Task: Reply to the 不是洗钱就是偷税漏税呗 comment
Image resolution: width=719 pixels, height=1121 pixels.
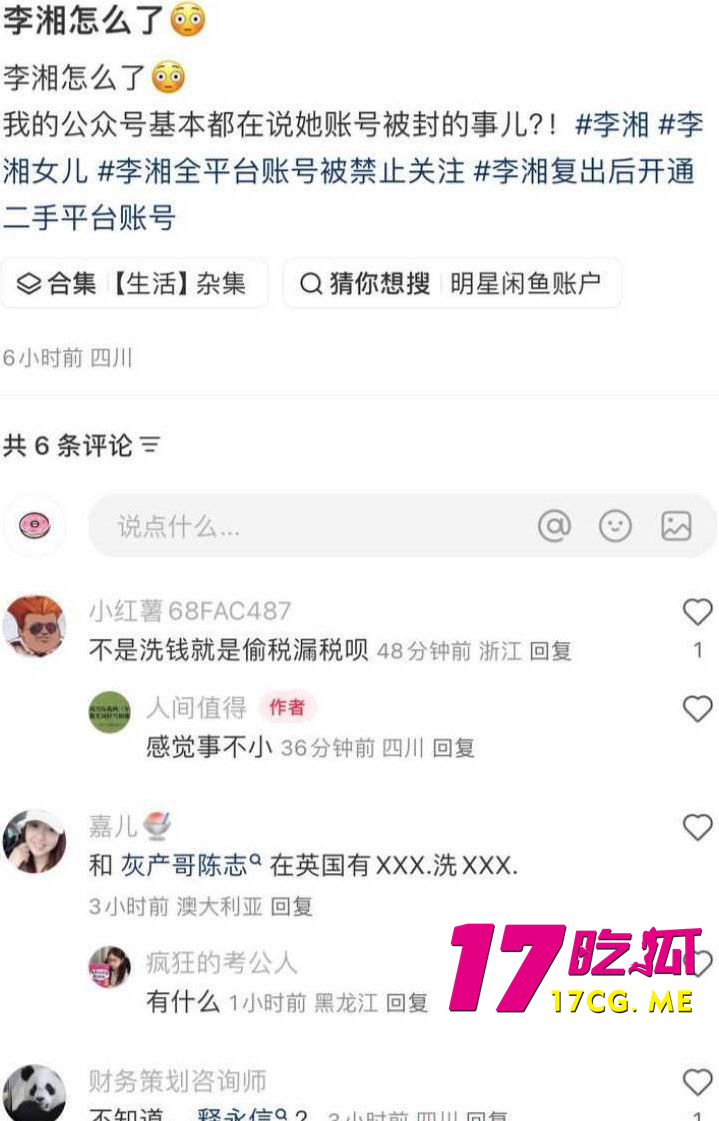Action: [550, 651]
